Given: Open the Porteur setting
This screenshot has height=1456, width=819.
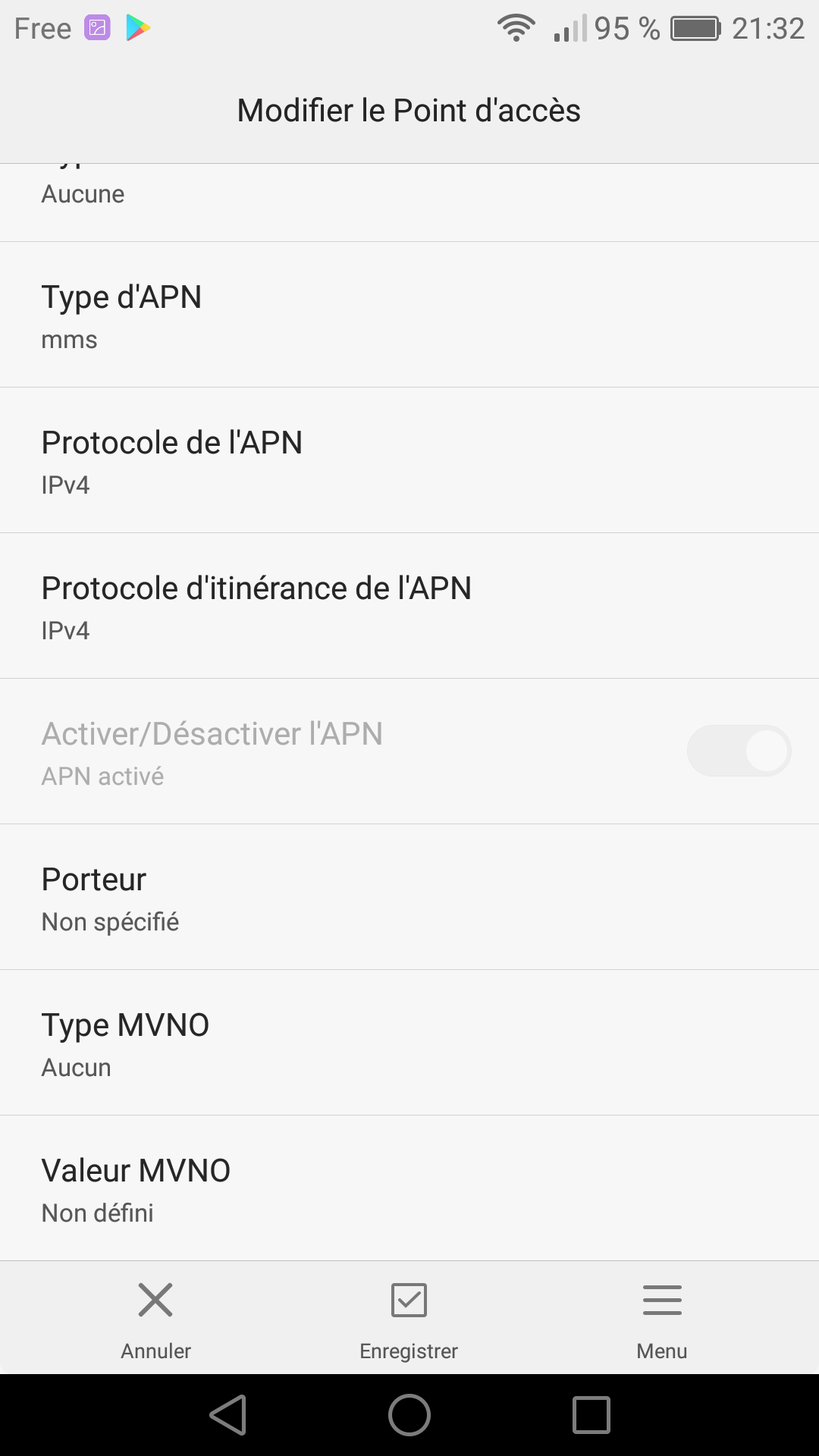Looking at the screenshot, I should coord(409,897).
